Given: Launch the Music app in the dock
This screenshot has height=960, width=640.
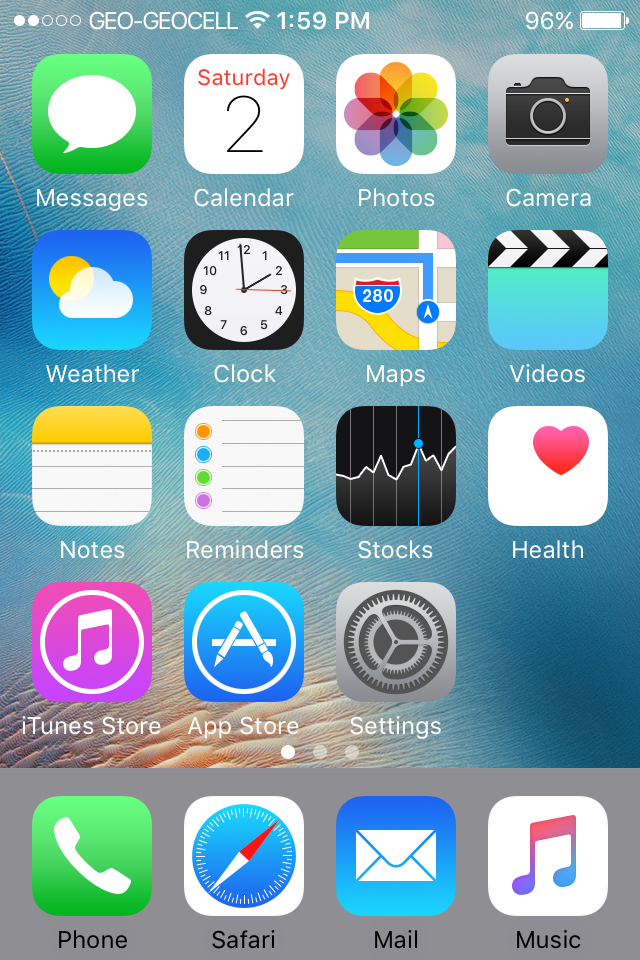Looking at the screenshot, I should point(548,856).
